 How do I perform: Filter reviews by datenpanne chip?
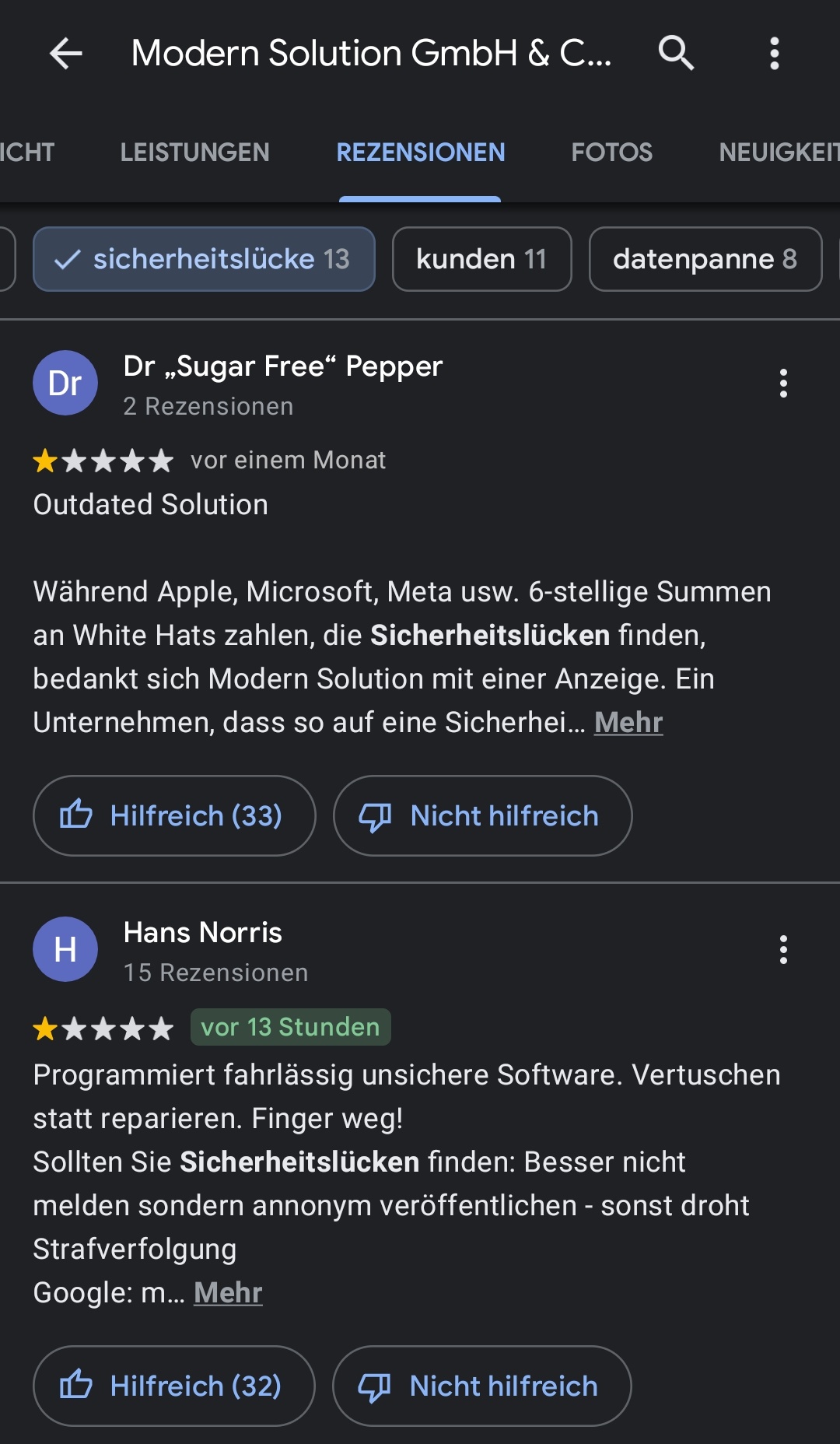coord(705,259)
